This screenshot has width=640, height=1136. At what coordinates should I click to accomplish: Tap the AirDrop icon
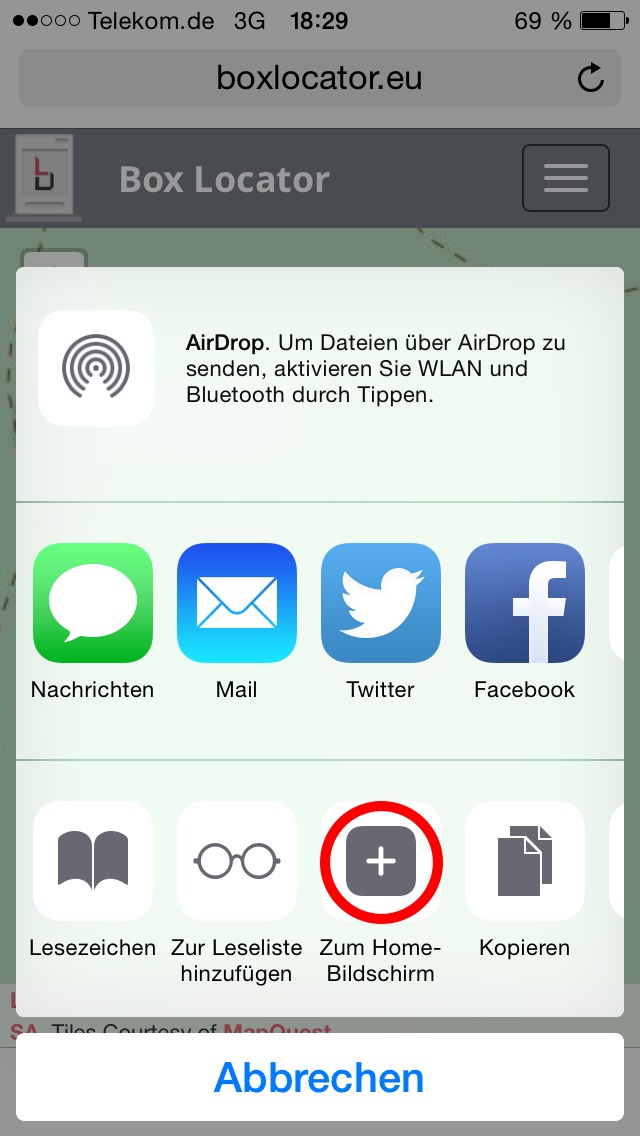coord(96,368)
